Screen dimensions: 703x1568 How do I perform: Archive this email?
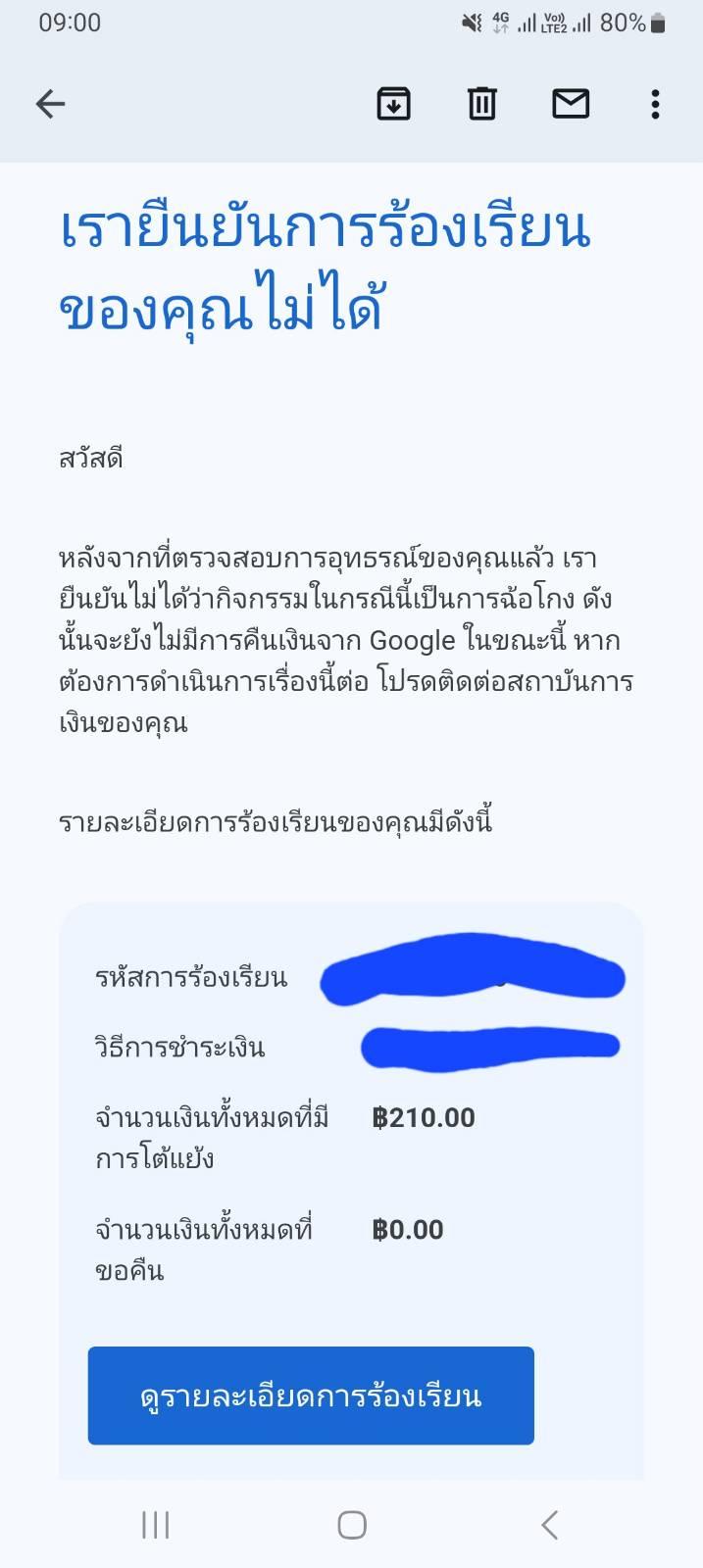pos(393,104)
